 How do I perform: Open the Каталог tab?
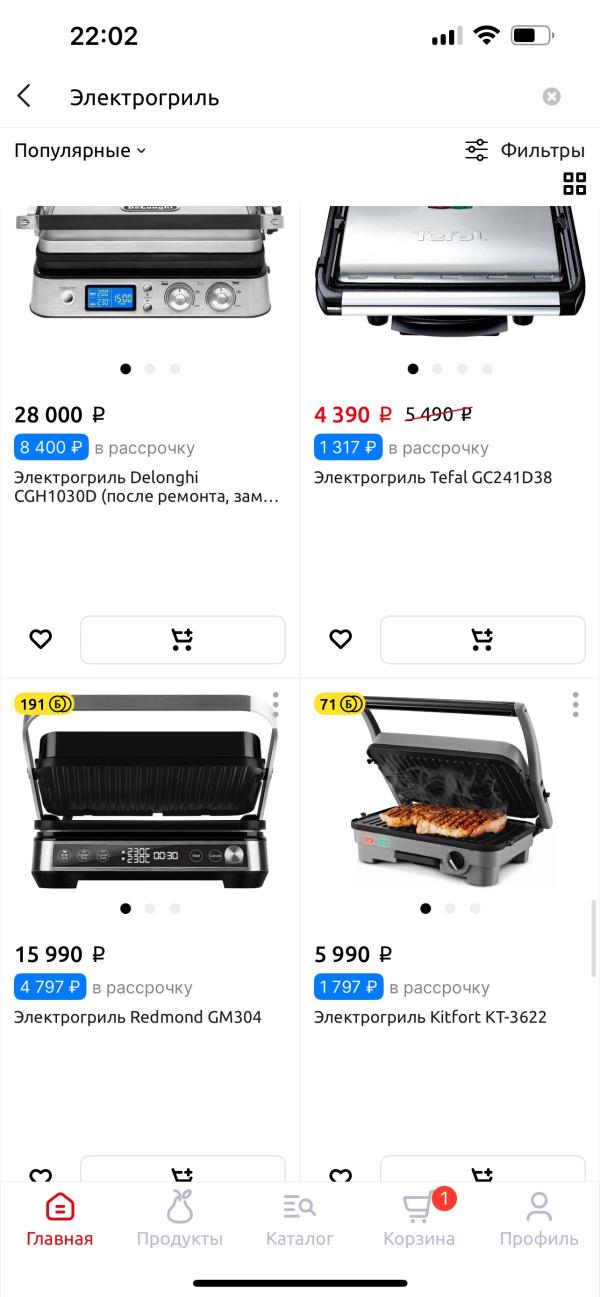[300, 1219]
